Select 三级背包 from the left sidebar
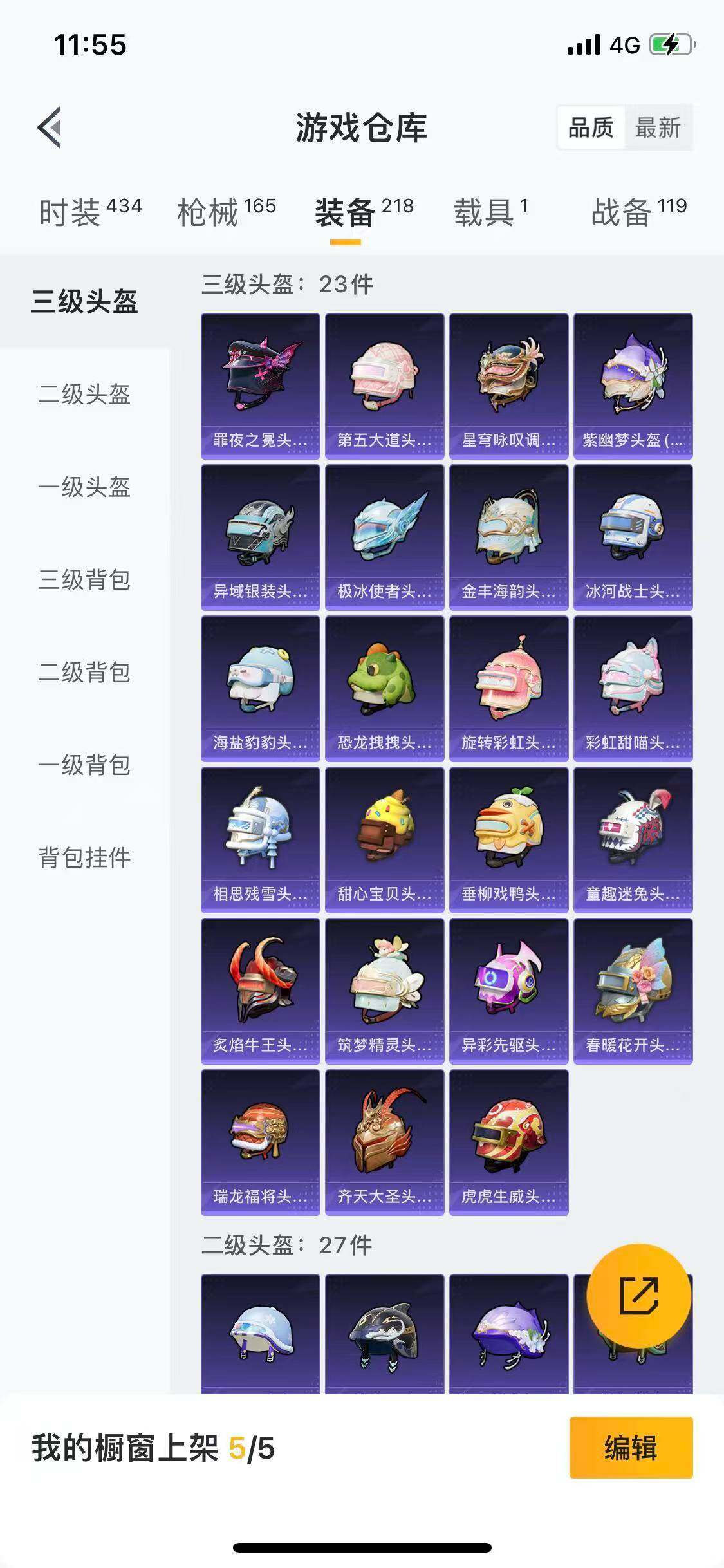Screen dimensions: 724x1568 click(x=84, y=581)
